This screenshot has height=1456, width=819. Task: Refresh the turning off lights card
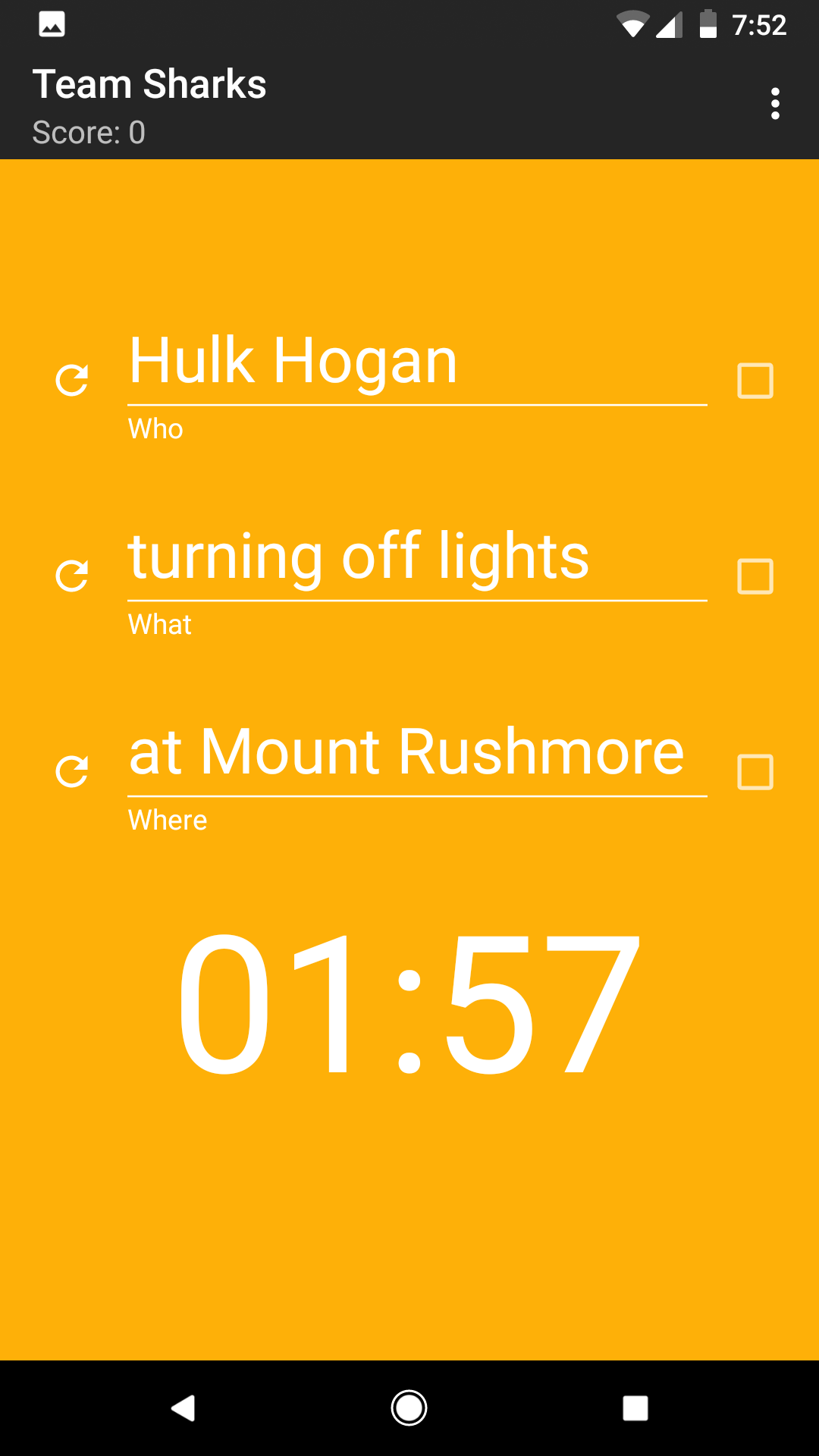pyautogui.click(x=72, y=576)
